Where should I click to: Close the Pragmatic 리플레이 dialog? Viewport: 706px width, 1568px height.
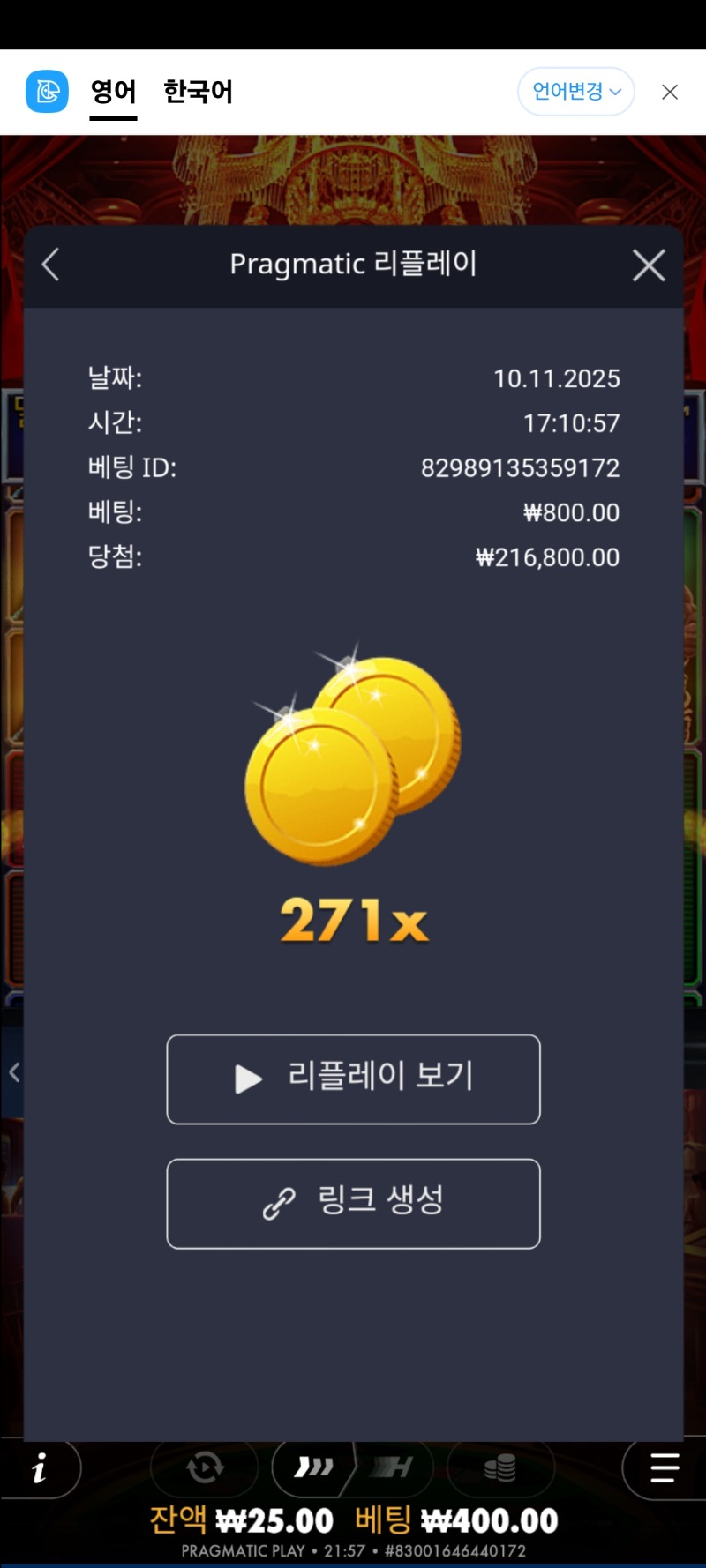pos(649,265)
